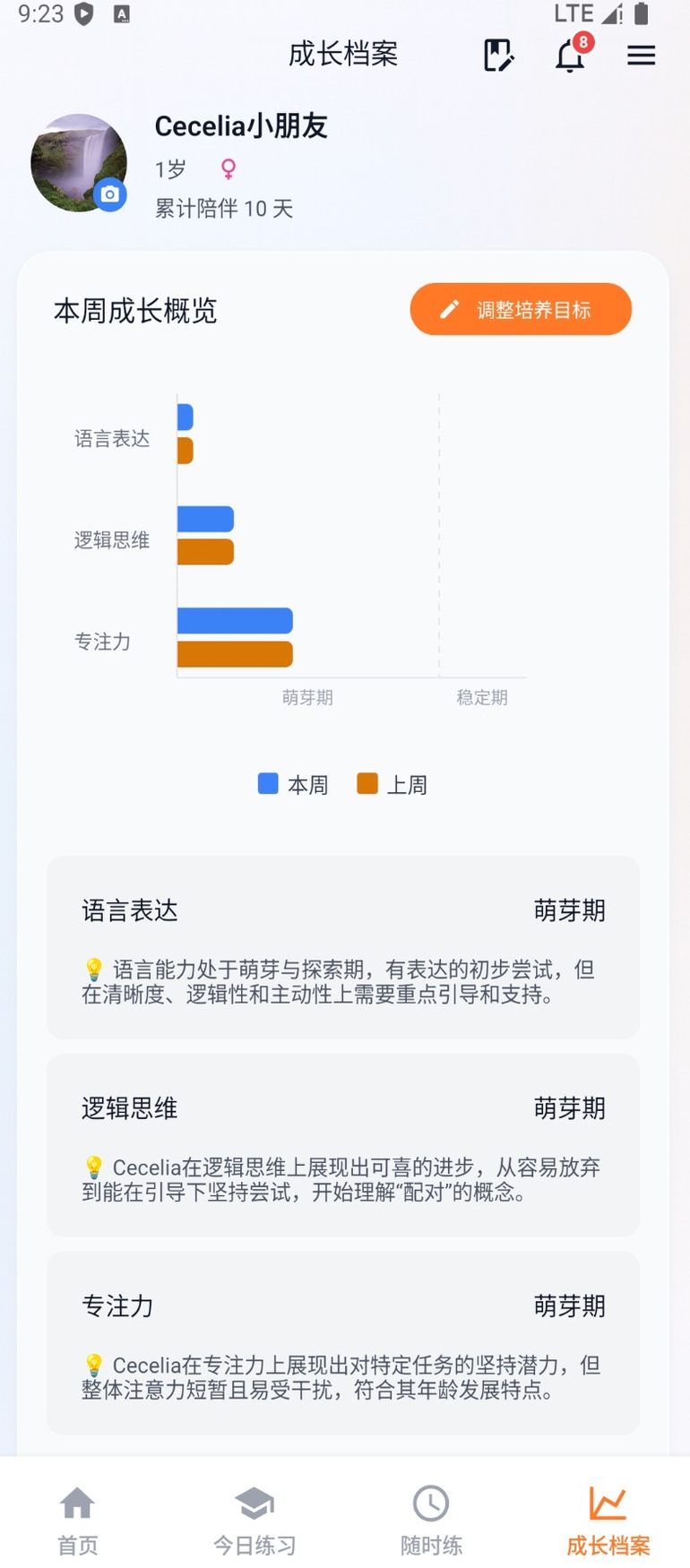This screenshot has width=690, height=1568.
Task: Tap the female gender symbol next to 1岁
Action: point(227,168)
